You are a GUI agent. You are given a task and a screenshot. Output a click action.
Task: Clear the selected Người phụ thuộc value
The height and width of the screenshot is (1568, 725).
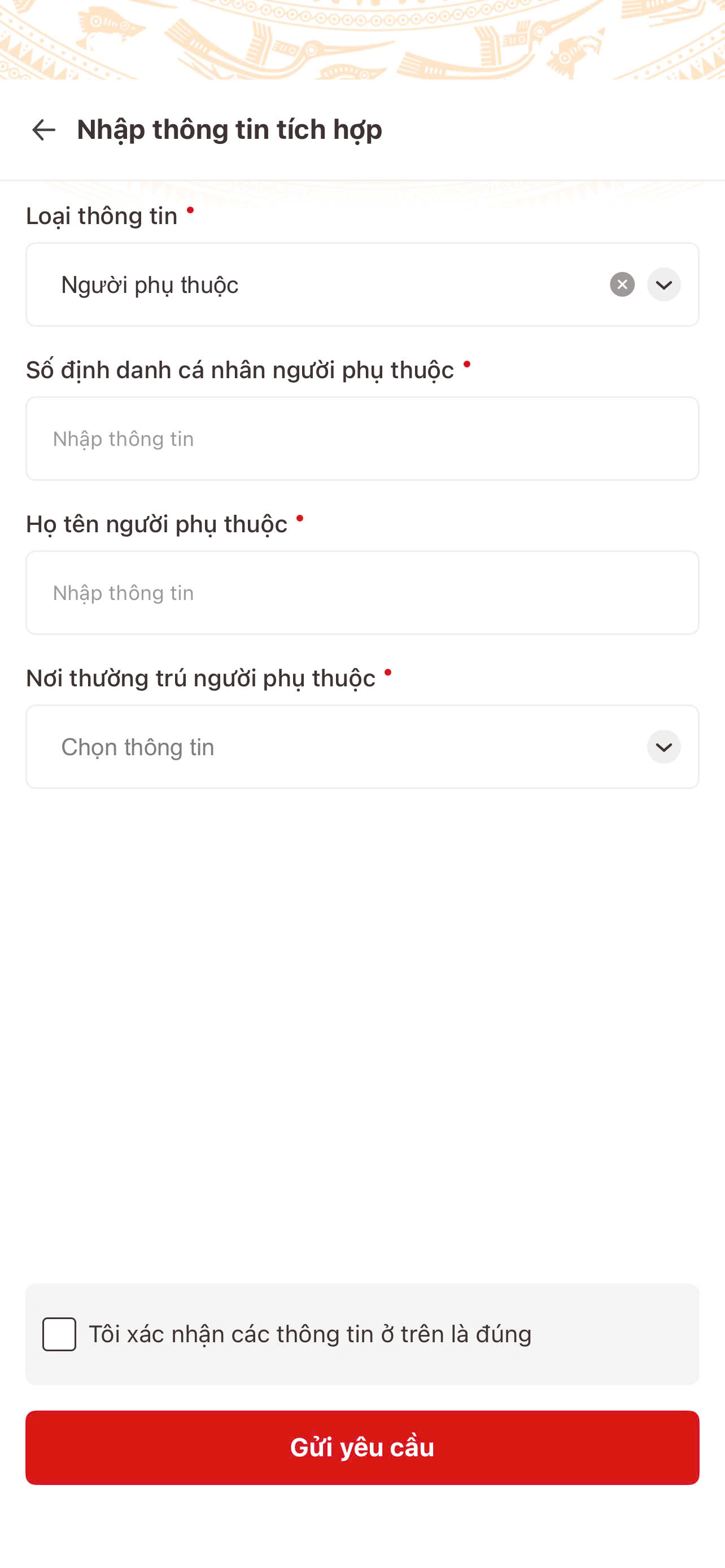coord(622,284)
